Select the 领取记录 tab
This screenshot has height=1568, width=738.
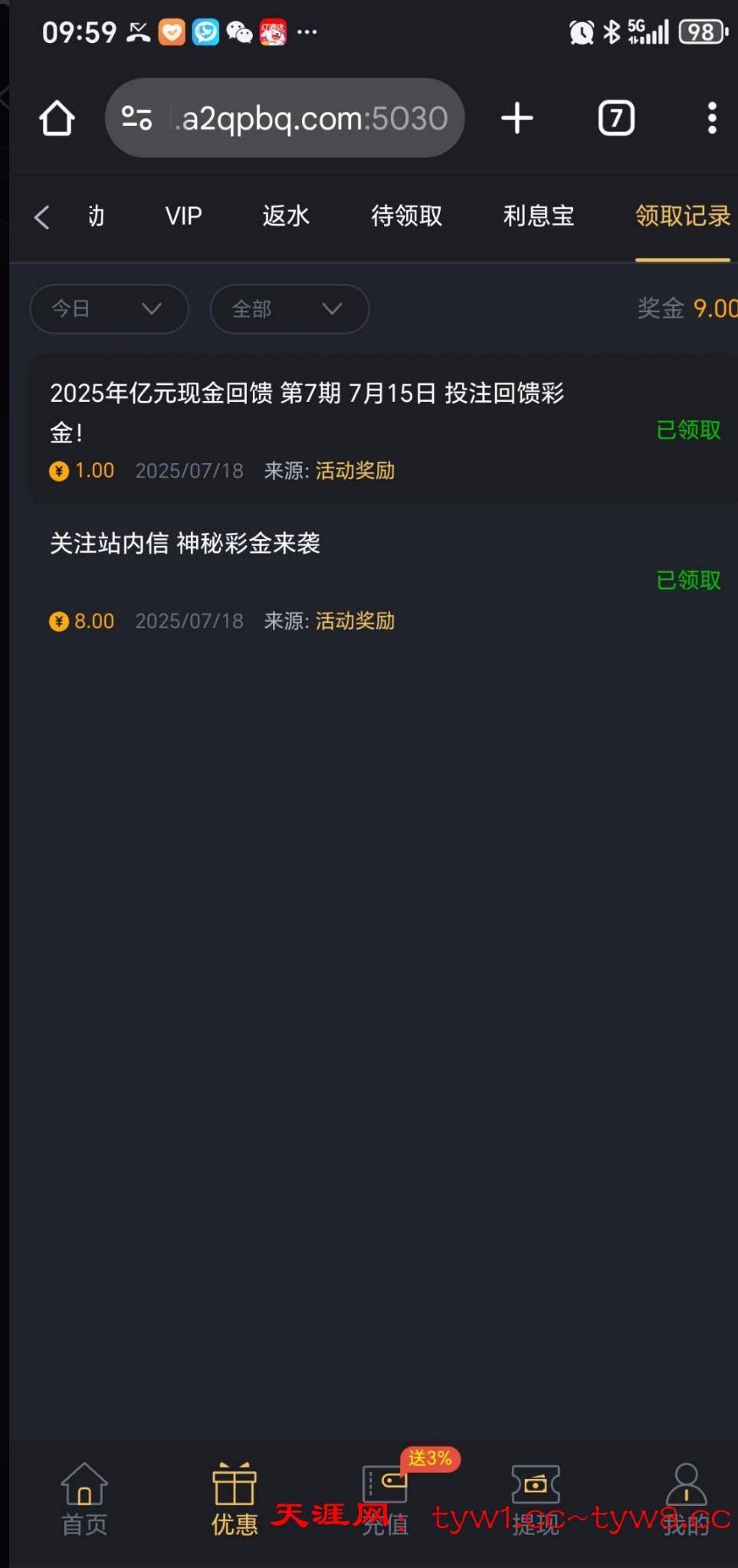pyautogui.click(x=682, y=216)
